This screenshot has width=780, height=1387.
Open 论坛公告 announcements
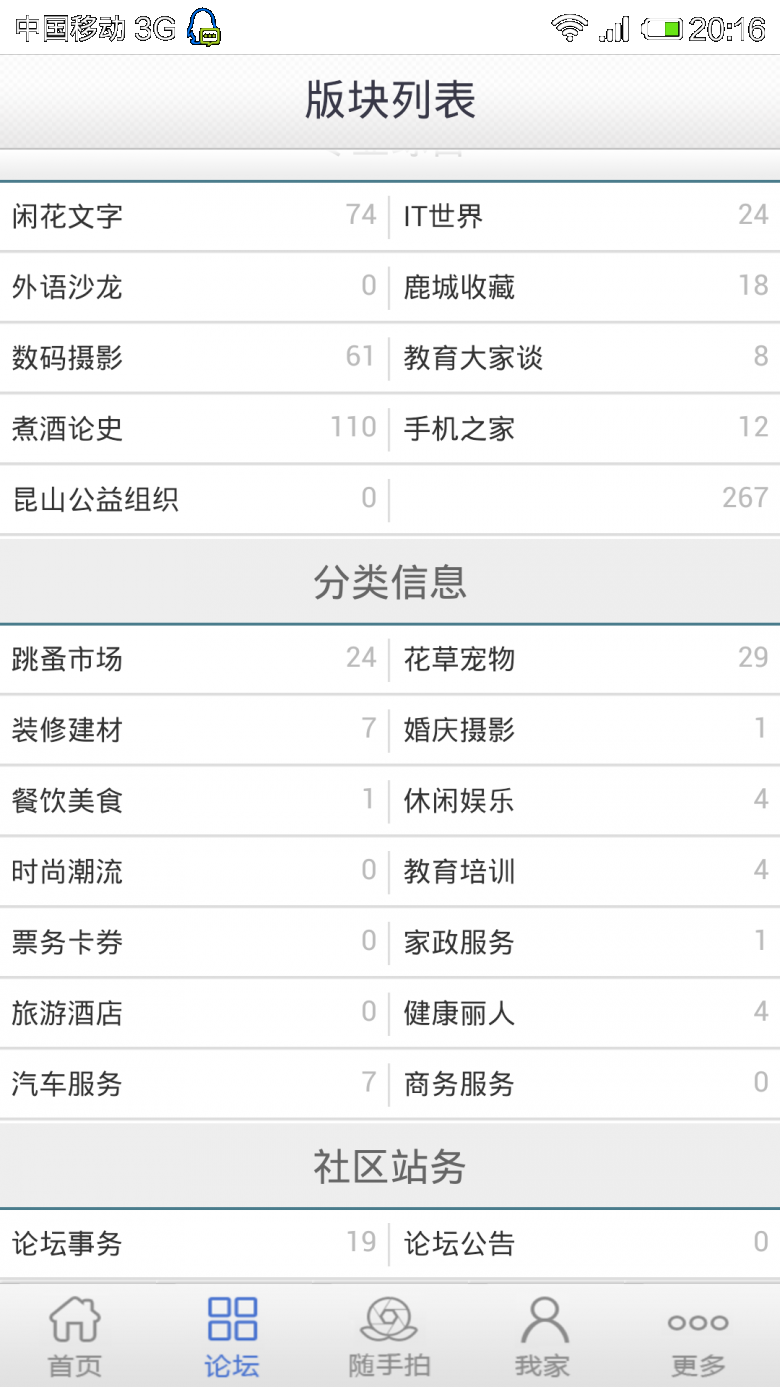(x=585, y=1244)
